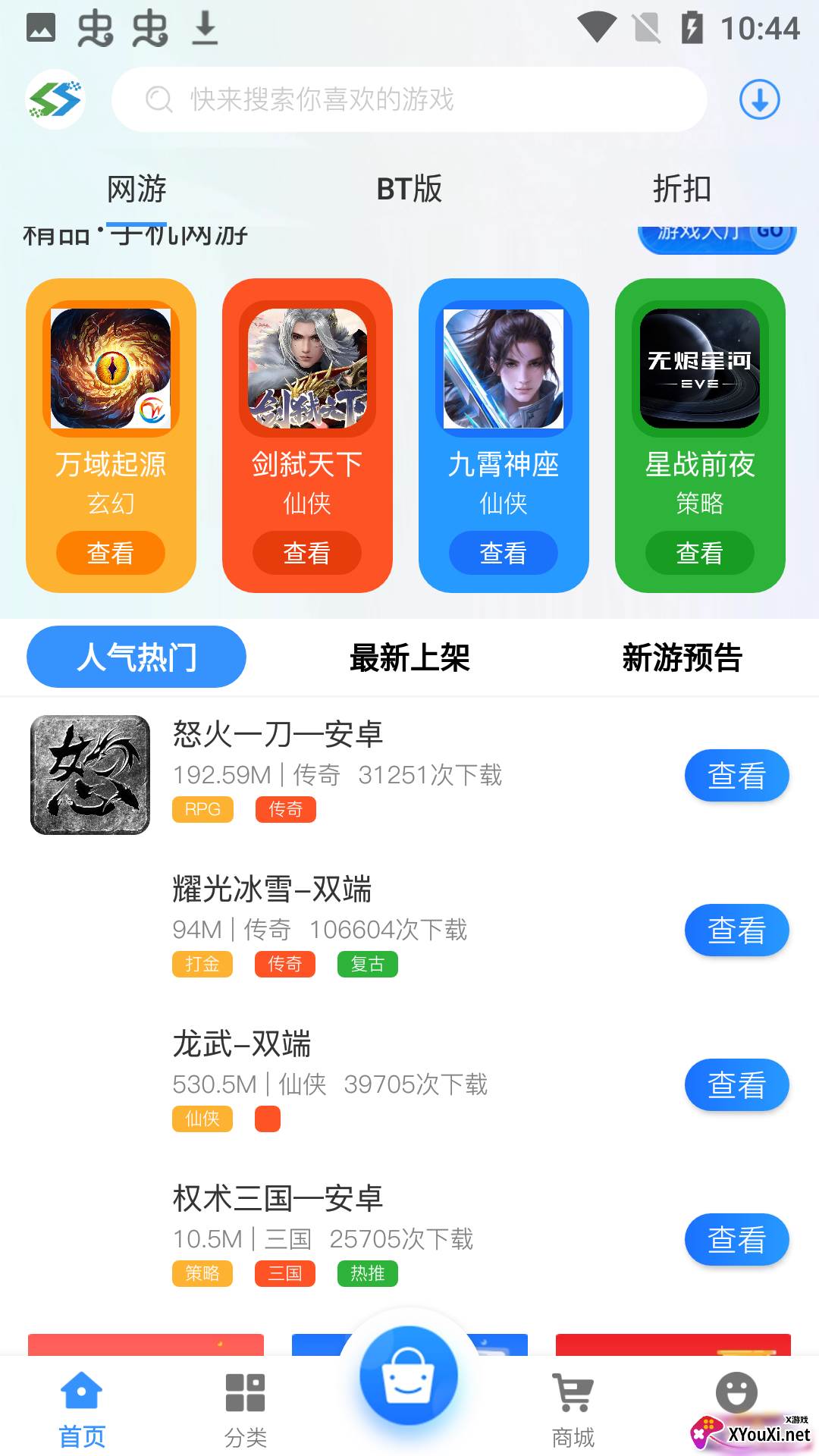Tap the center shopping bag button

click(409, 1376)
